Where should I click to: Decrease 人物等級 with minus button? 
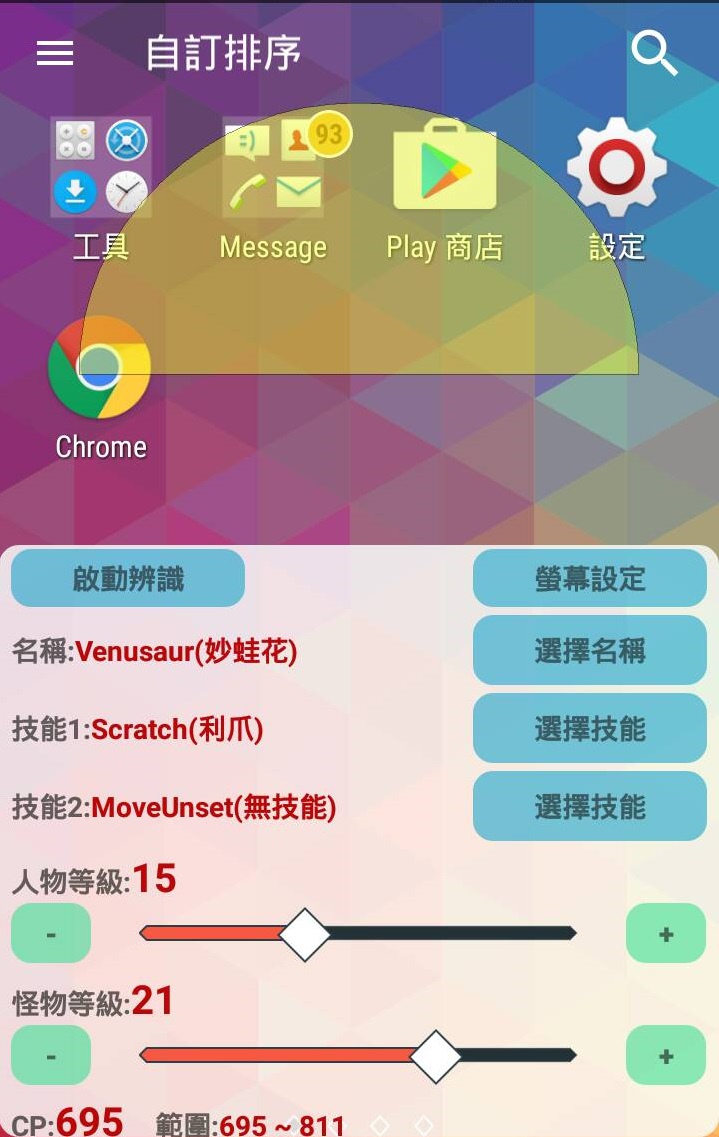click(51, 934)
